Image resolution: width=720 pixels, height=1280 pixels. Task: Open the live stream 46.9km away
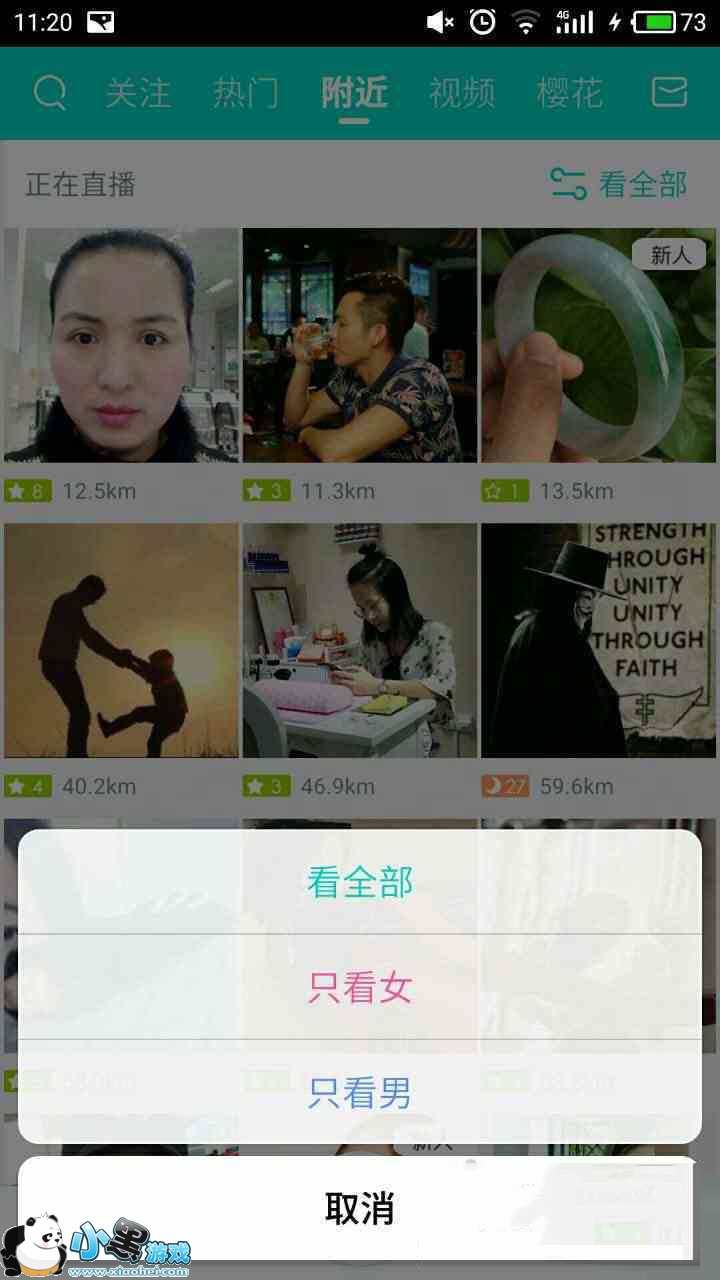pos(360,640)
